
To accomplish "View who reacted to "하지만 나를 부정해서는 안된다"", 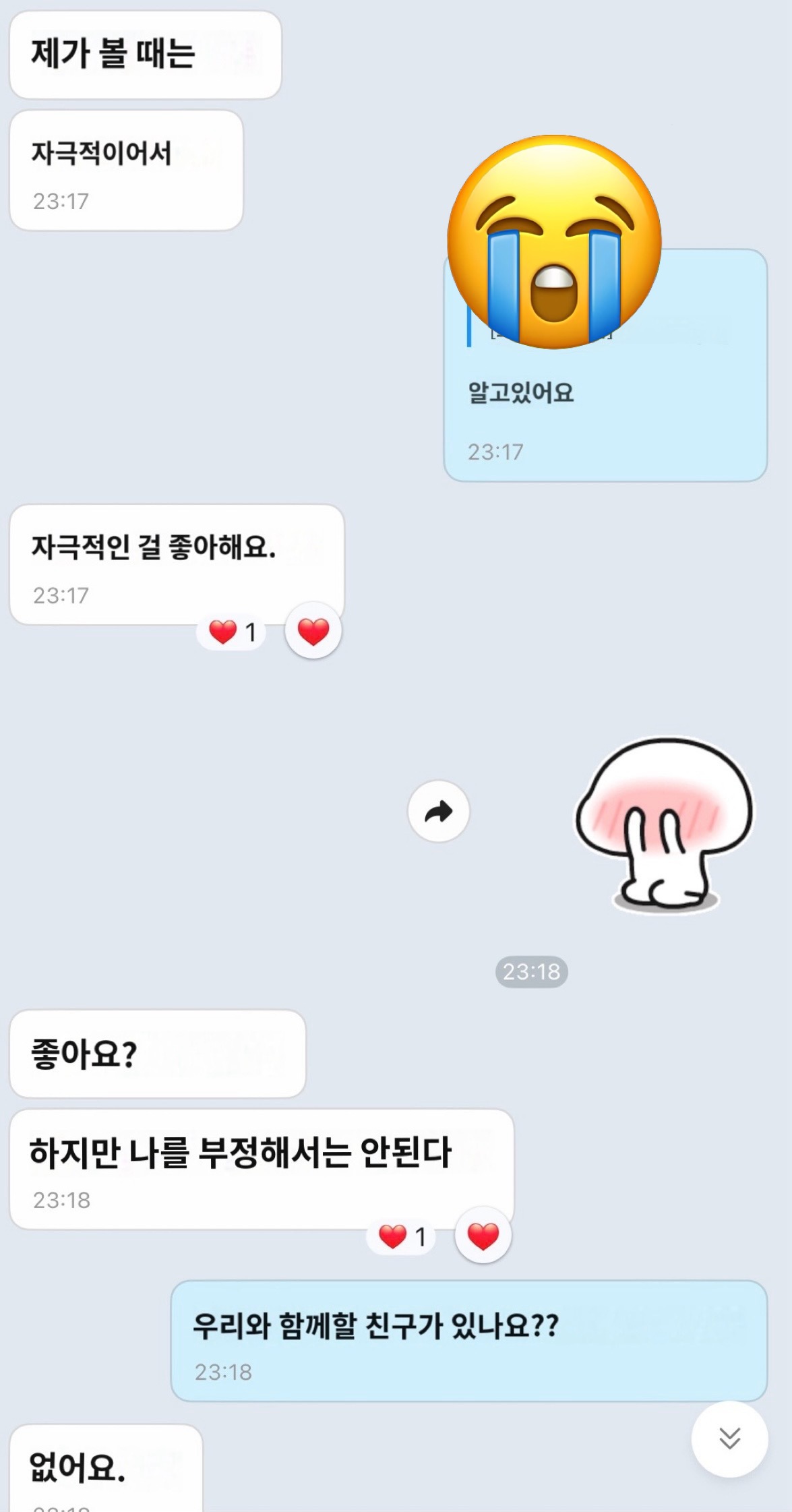I will click(x=402, y=1236).
